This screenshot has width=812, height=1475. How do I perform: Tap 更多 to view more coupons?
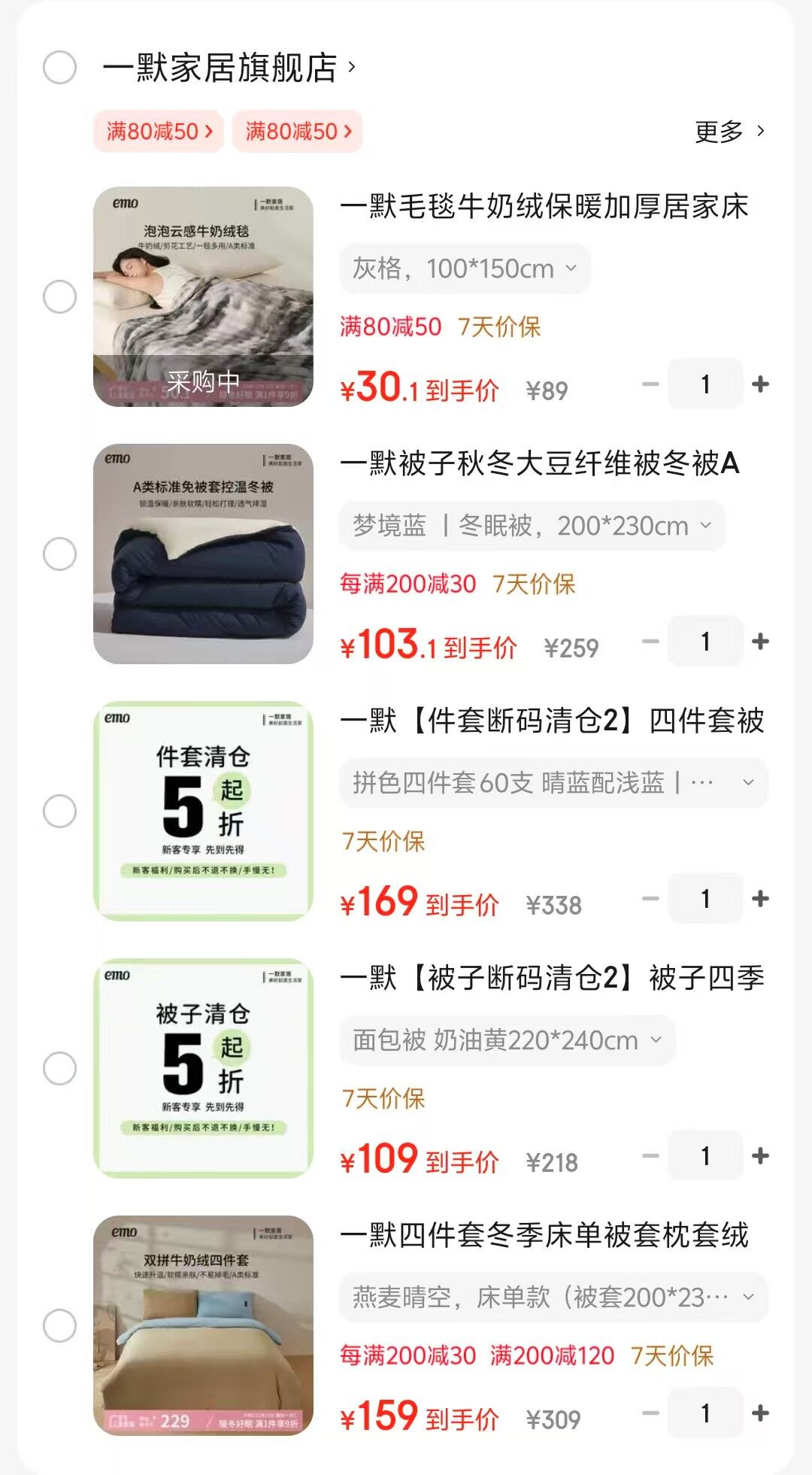728,132
